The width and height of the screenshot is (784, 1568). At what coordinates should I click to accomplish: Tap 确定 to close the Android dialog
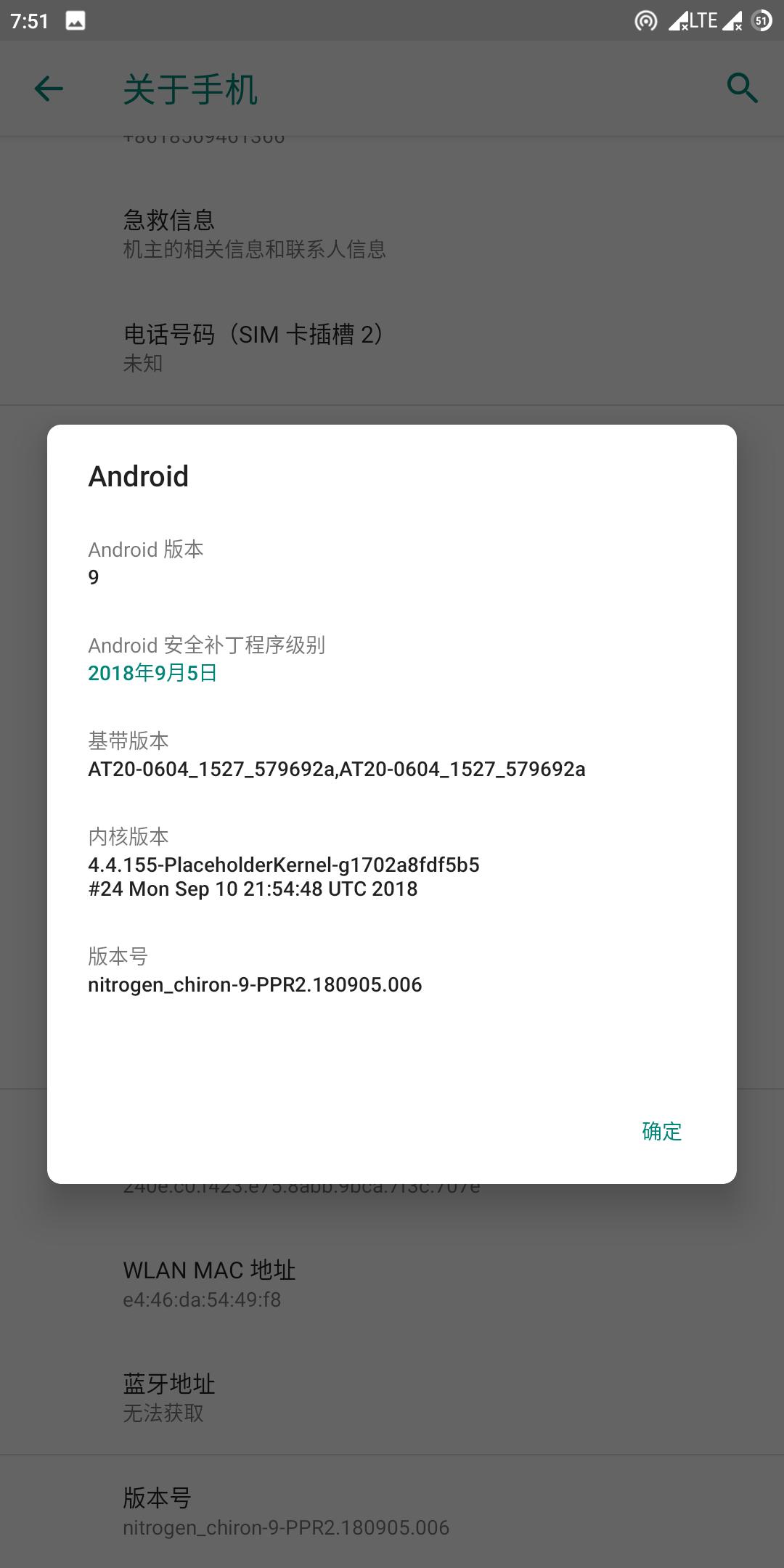click(x=661, y=1131)
